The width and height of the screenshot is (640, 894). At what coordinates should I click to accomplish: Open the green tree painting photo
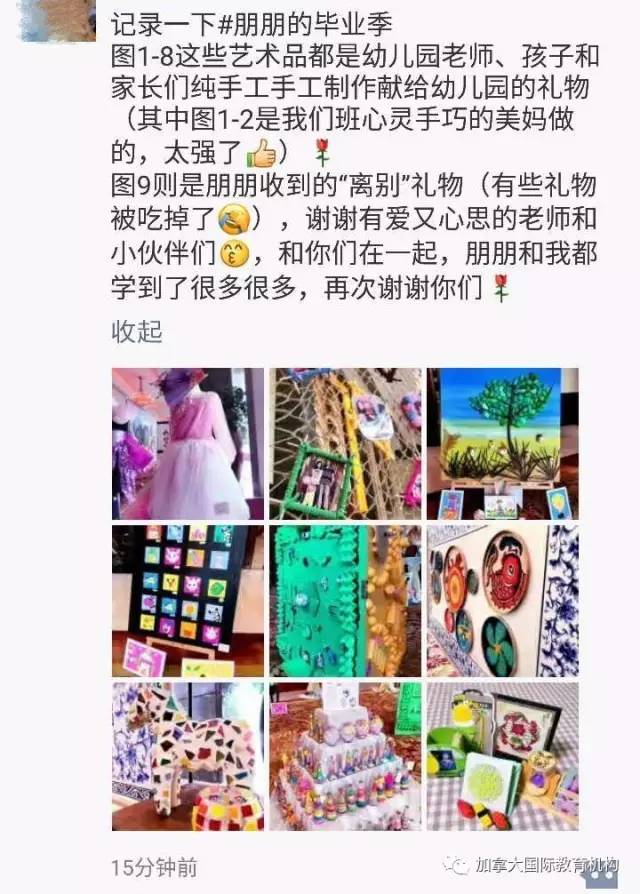click(502, 443)
